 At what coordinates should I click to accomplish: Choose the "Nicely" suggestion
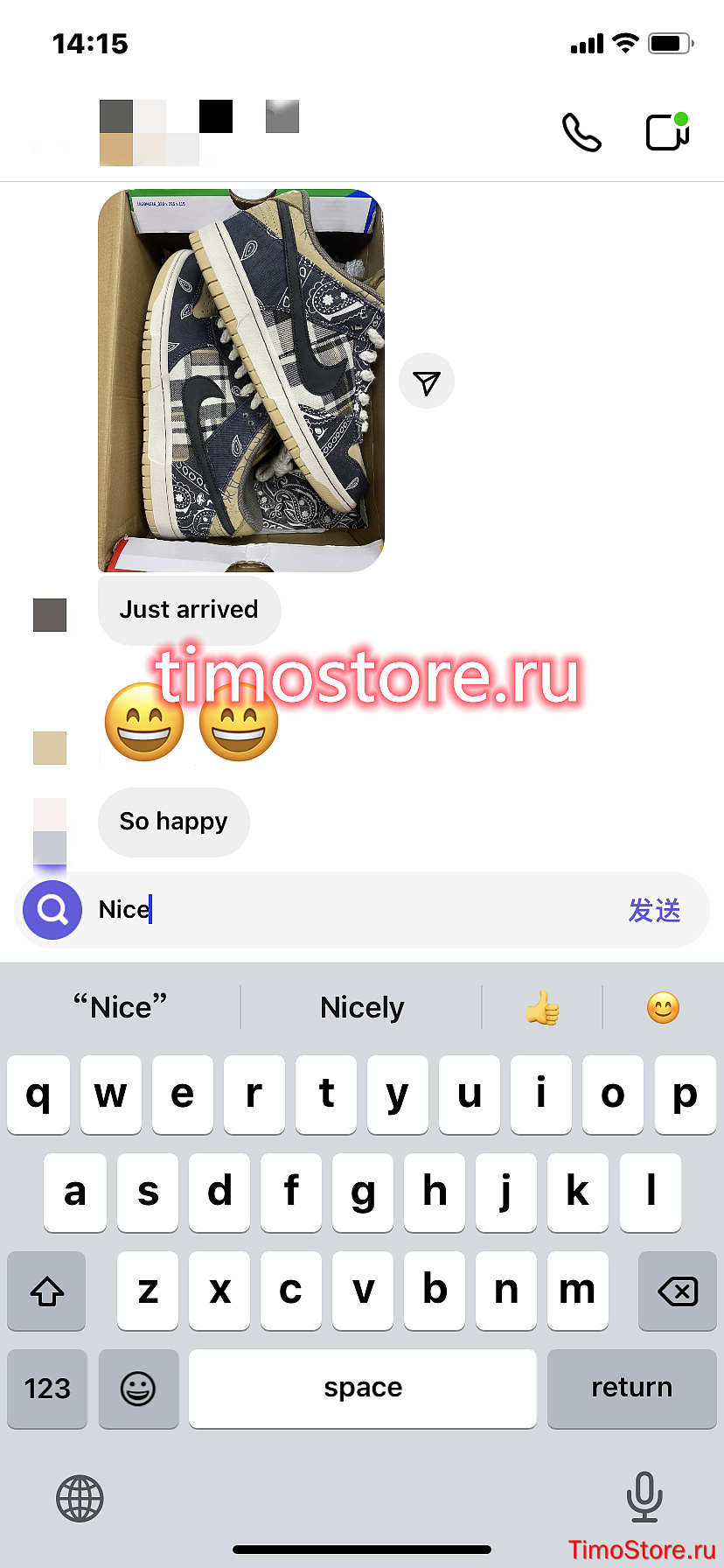(362, 1007)
